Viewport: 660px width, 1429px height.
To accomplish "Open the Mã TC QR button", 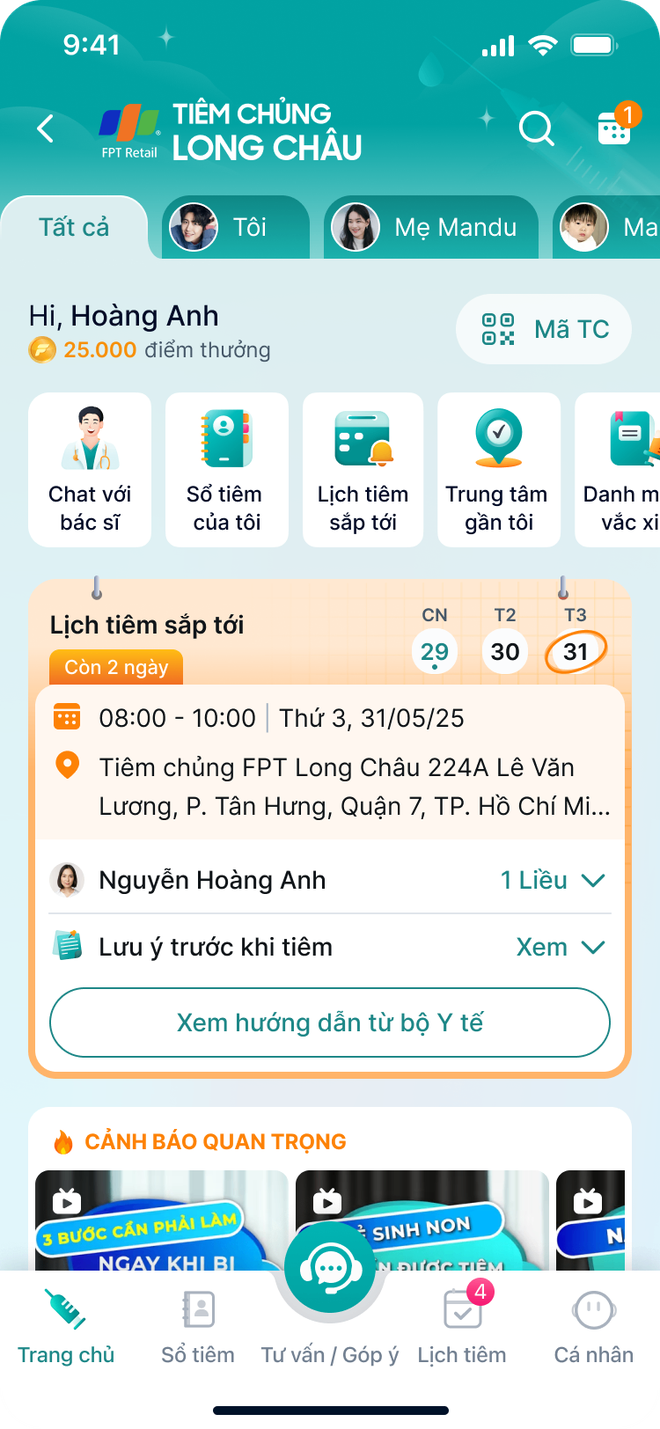I will (544, 330).
